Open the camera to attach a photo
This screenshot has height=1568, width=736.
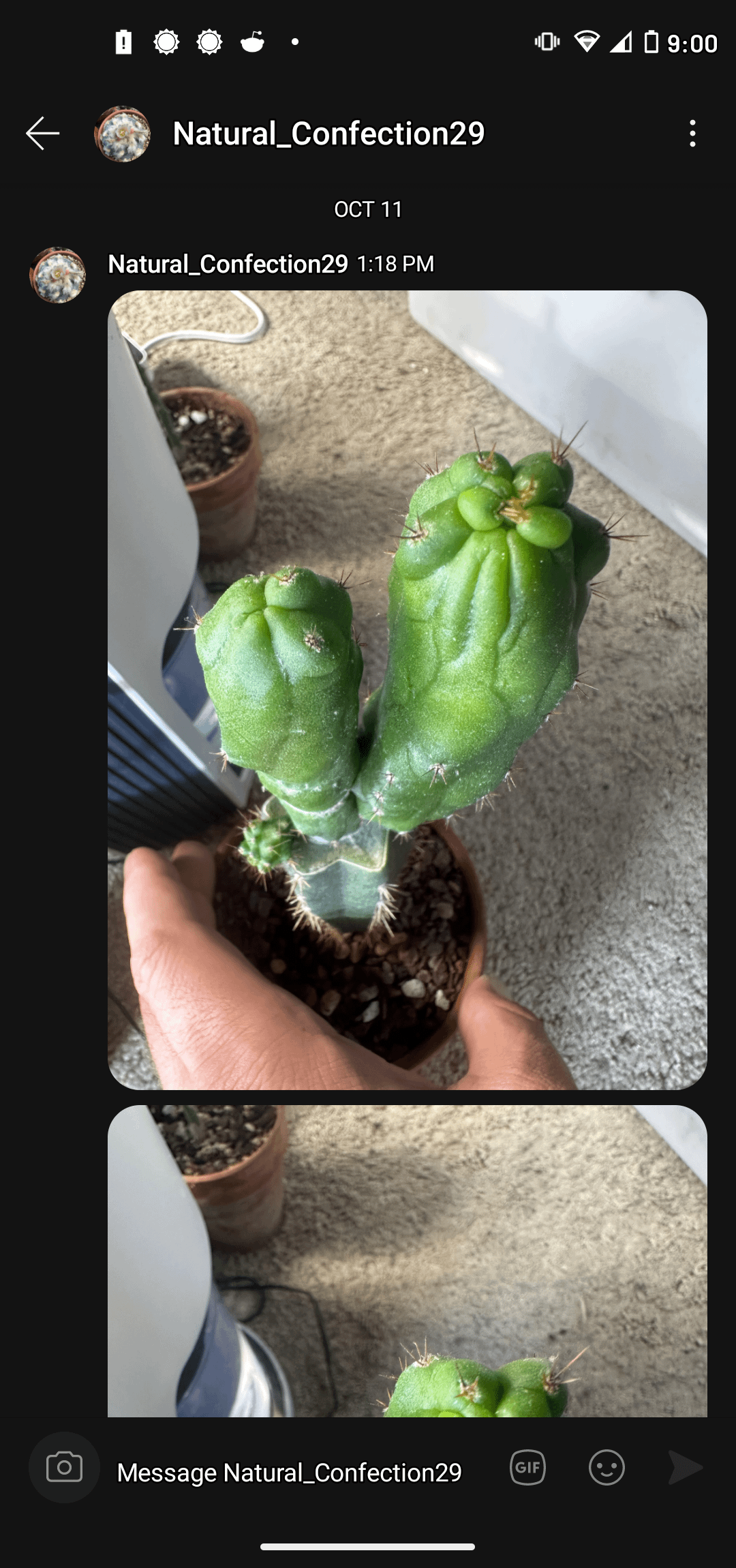64,1467
